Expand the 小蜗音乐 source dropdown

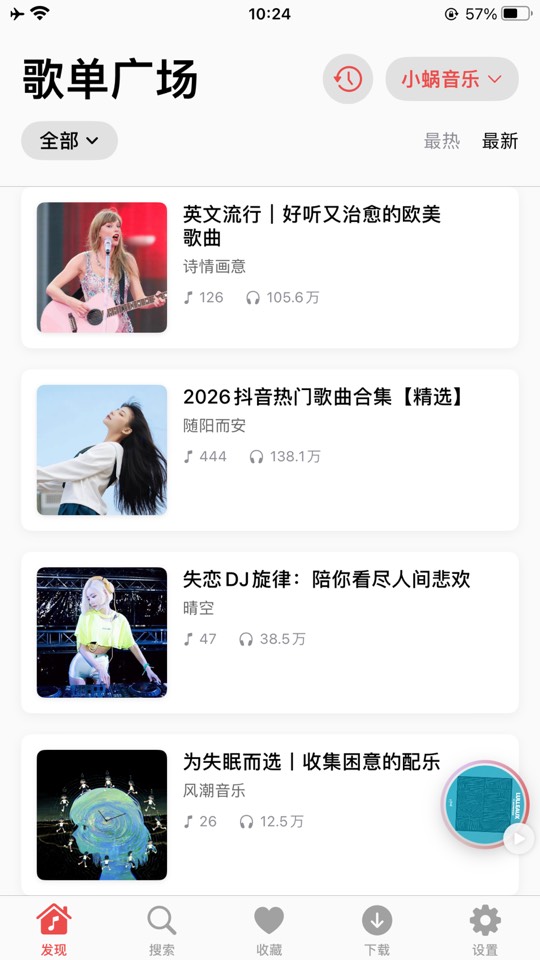click(452, 79)
